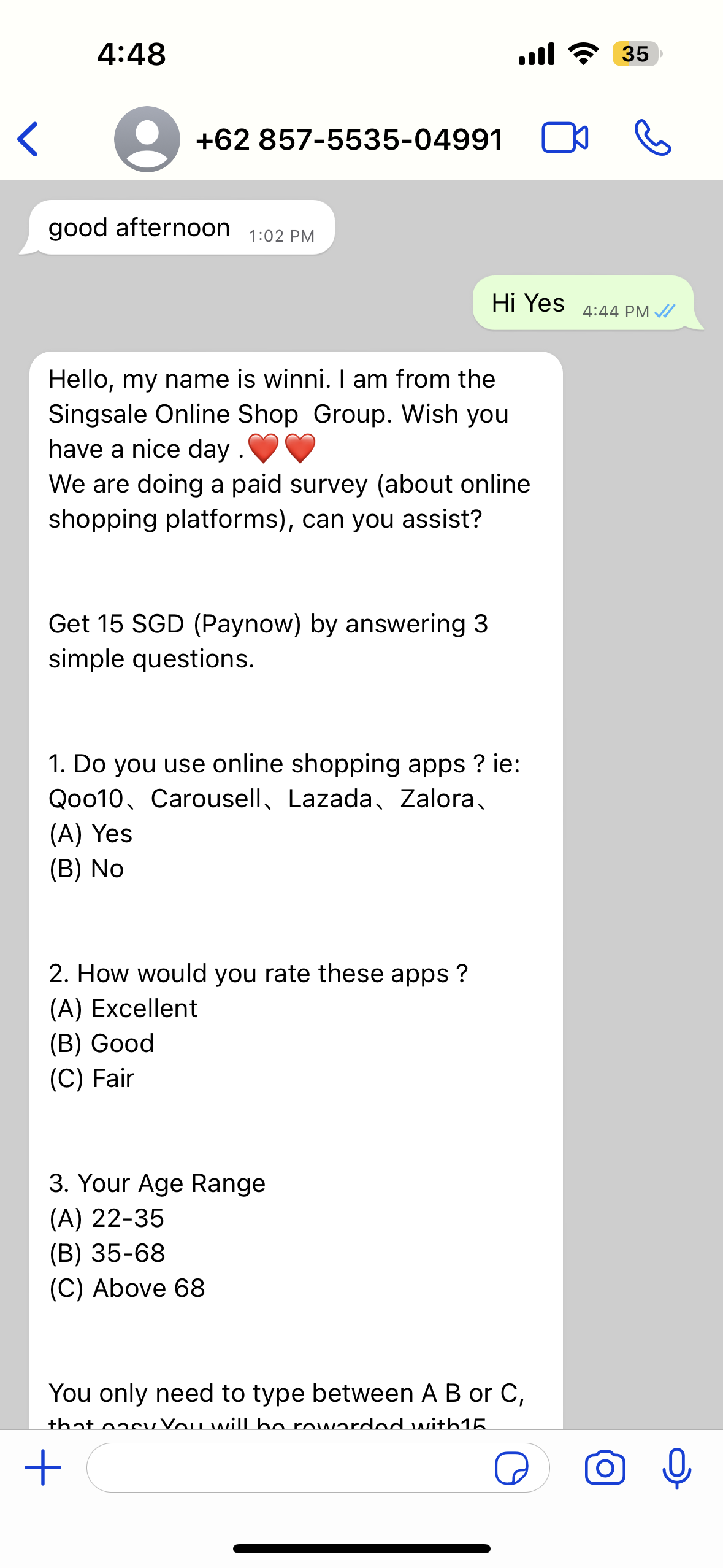The height and width of the screenshot is (1568, 723).
Task: Focus the message text field
Action: [x=288, y=1467]
